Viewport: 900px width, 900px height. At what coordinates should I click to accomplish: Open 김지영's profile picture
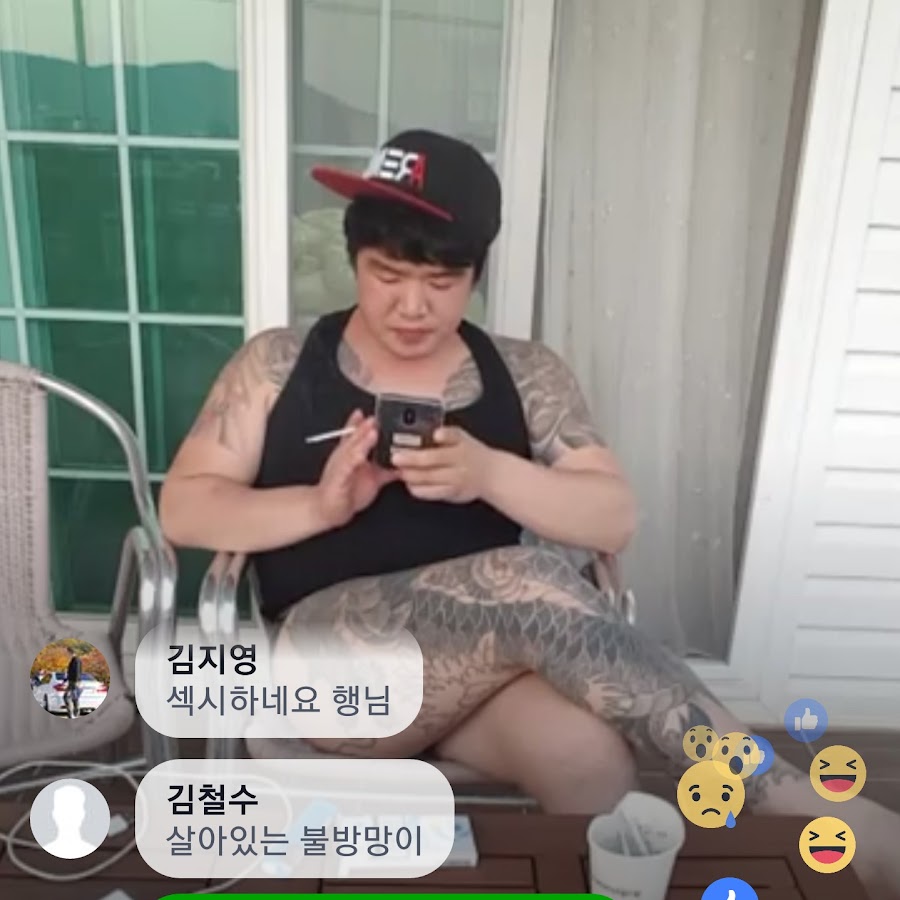coord(70,678)
